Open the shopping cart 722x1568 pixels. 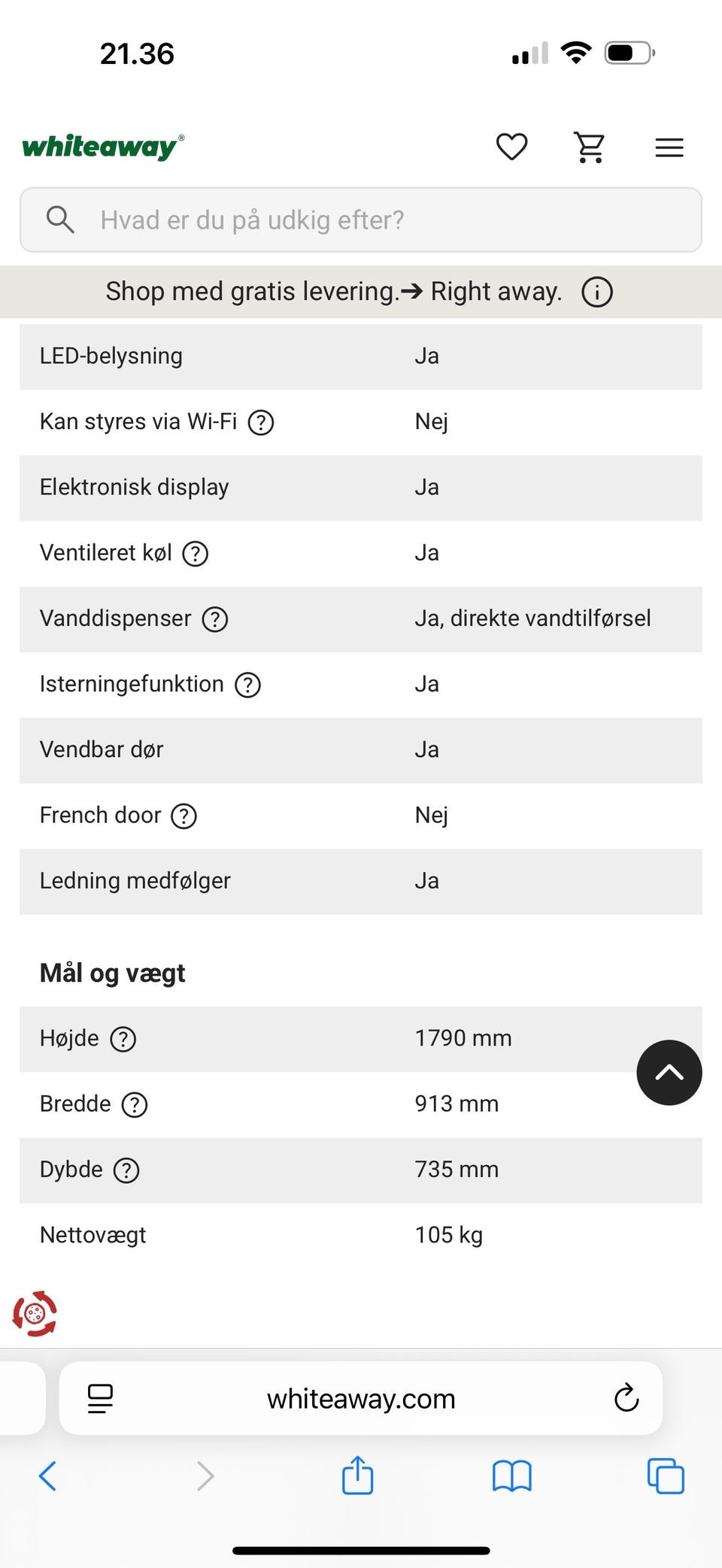590,147
